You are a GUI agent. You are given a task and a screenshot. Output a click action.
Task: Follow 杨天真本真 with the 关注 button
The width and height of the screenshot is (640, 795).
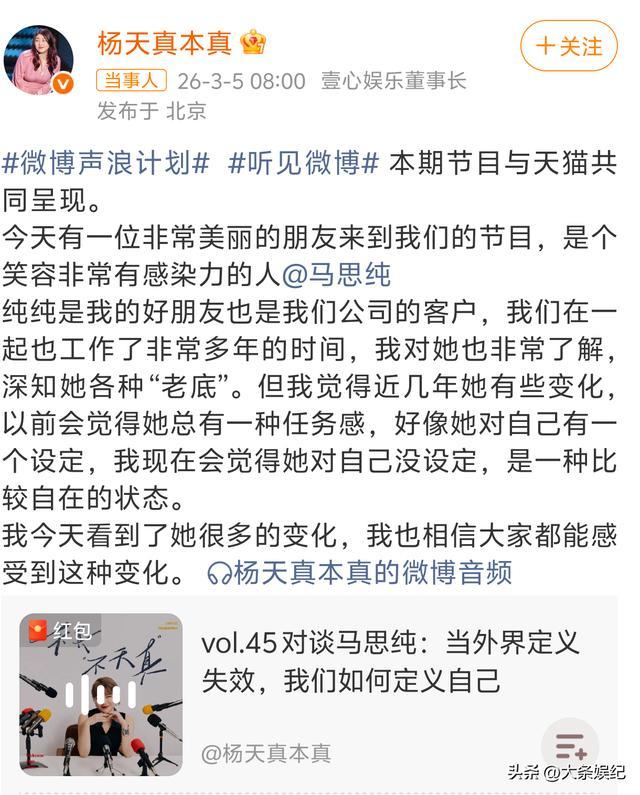click(569, 46)
